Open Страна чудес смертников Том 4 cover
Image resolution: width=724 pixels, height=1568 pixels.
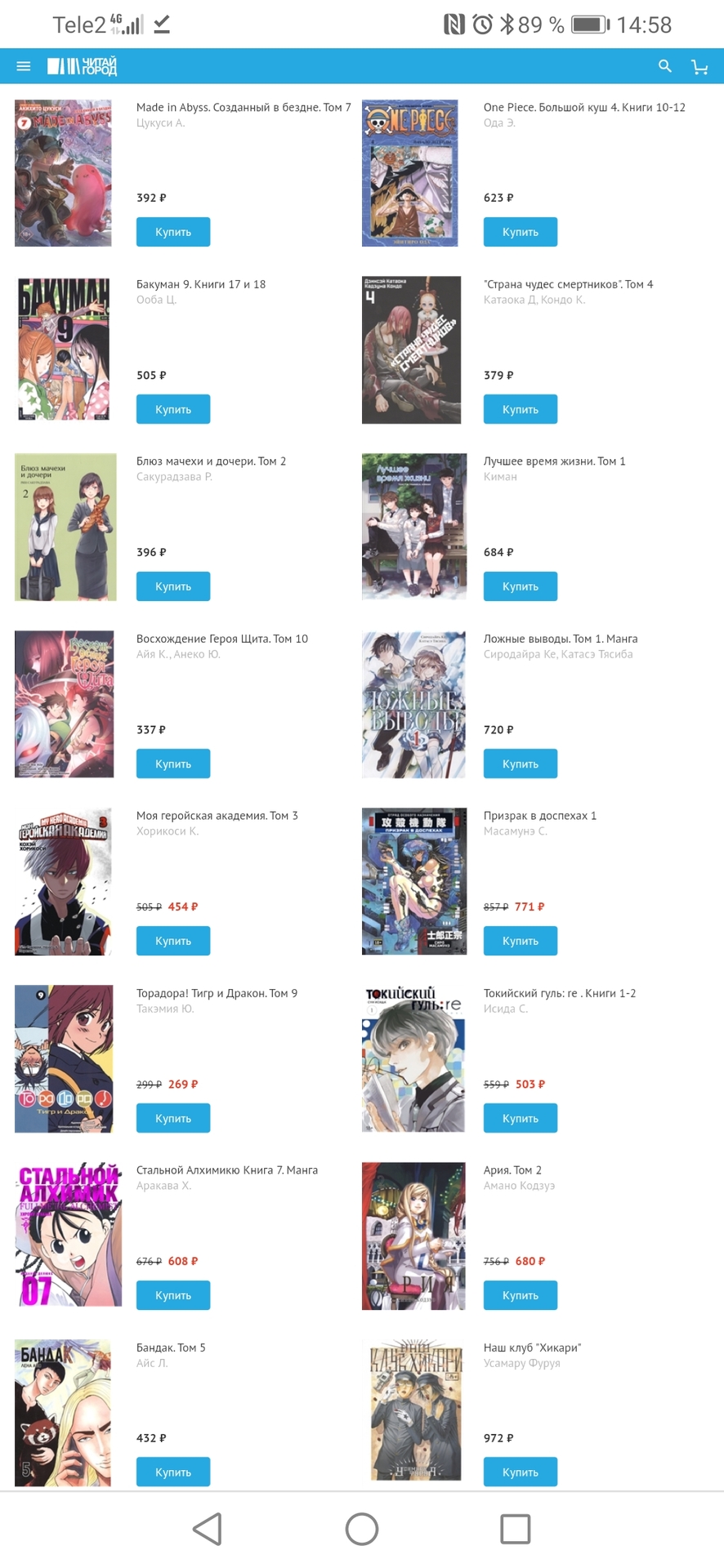click(411, 350)
